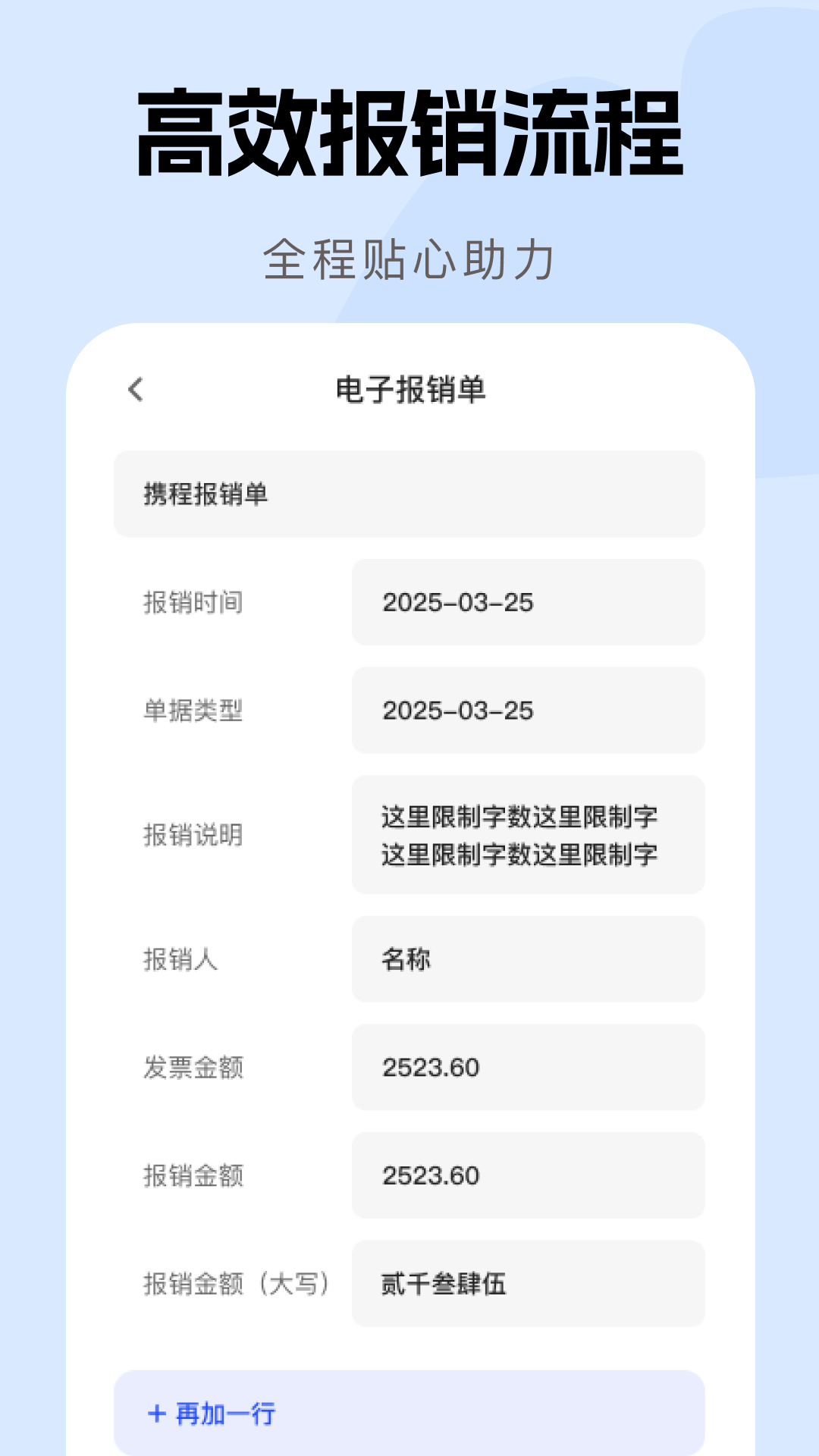The height and width of the screenshot is (1456, 819).
Task: Click the 报销金额 label text
Action: pos(193,1177)
